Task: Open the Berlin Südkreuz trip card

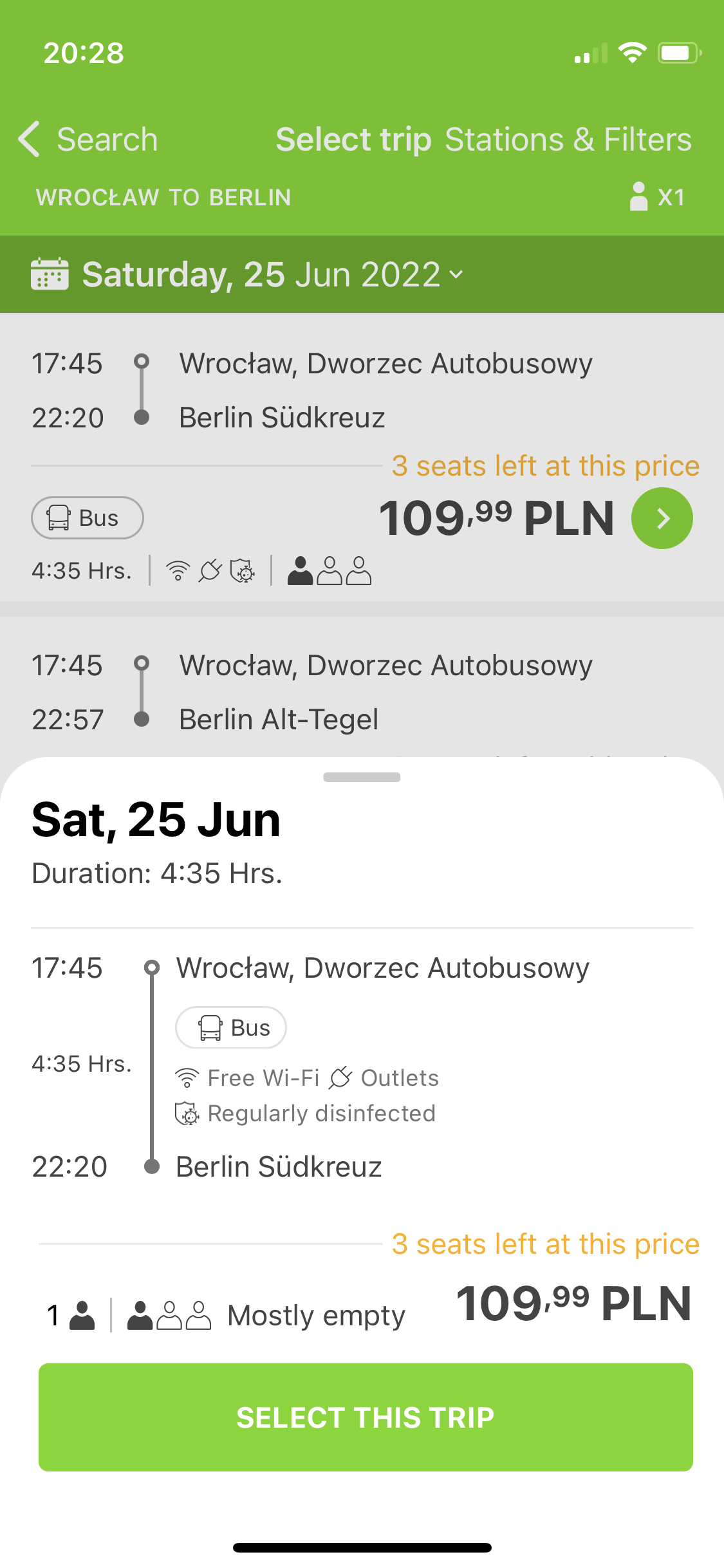Action: 362,457
